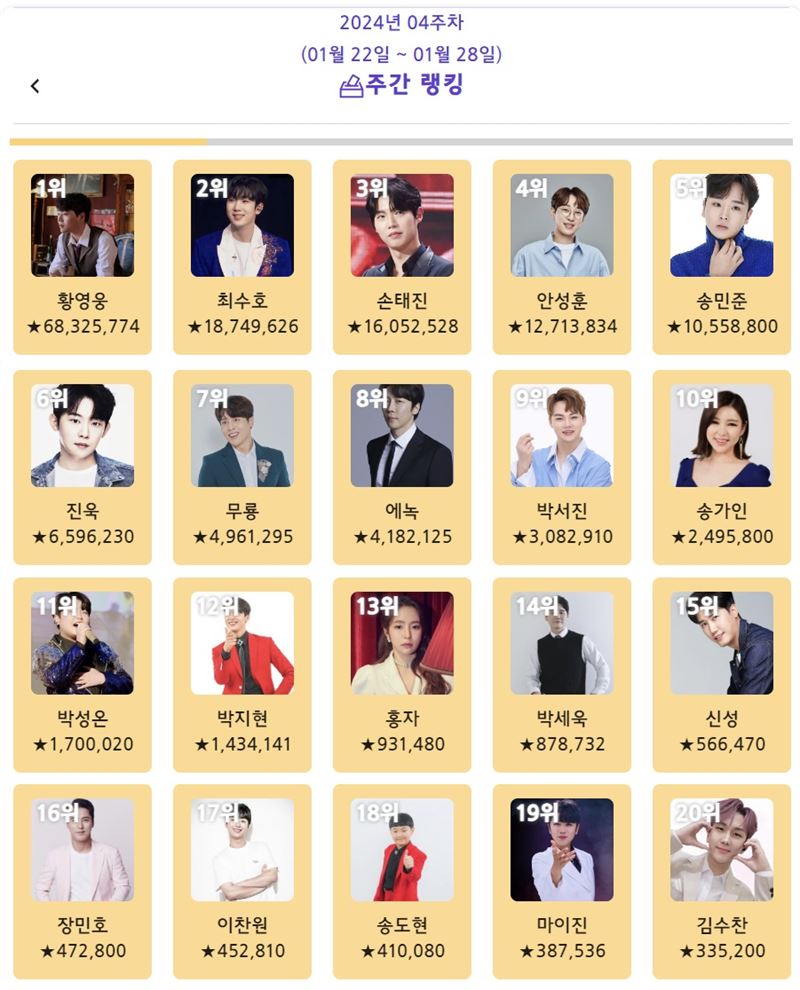
Task: View 박서진 ranking card
Action: click(x=562, y=467)
